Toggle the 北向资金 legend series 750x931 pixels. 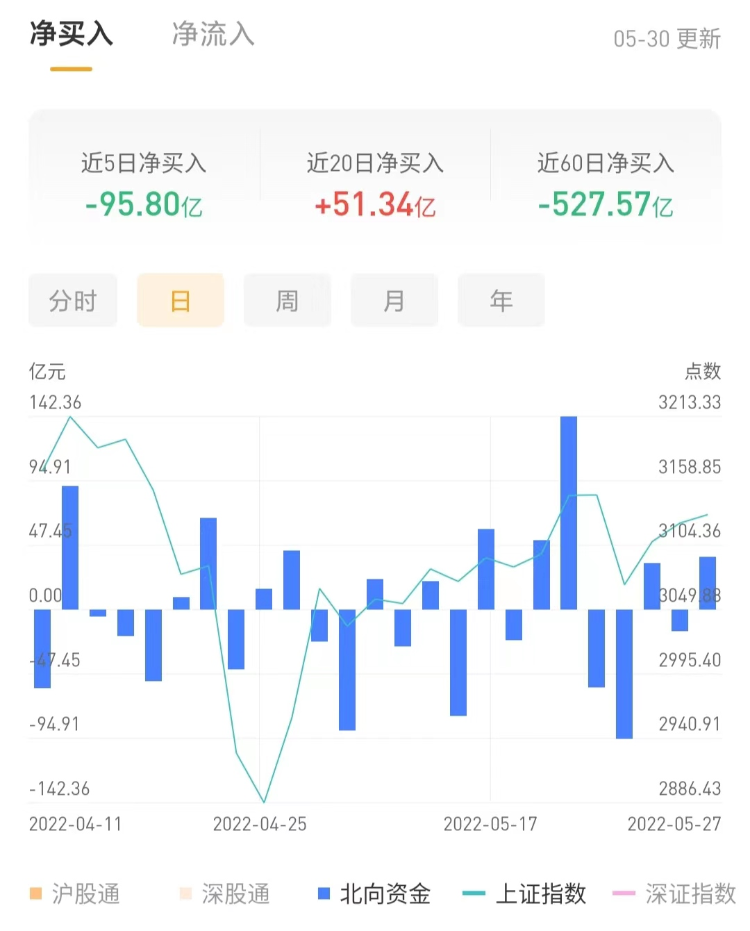373,893
